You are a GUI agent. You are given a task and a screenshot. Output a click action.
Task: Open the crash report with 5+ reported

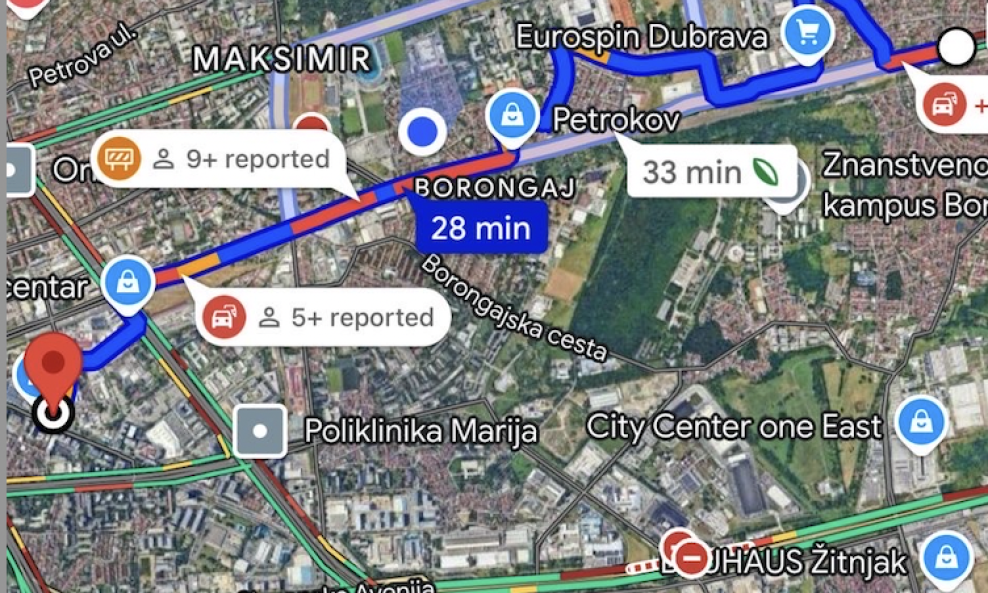[x=324, y=318]
